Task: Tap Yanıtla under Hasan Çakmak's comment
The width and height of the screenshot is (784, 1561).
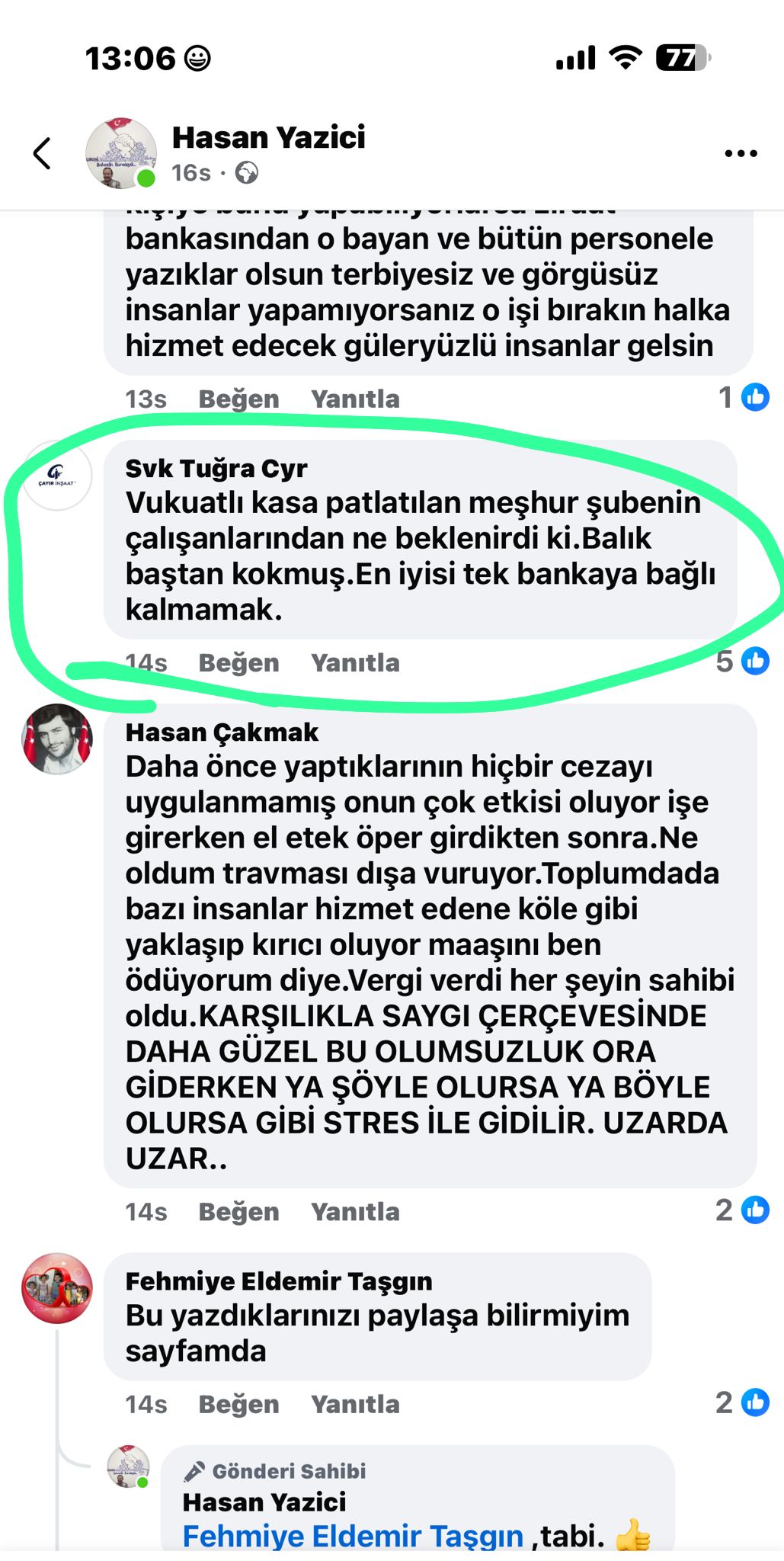Action: (355, 1212)
